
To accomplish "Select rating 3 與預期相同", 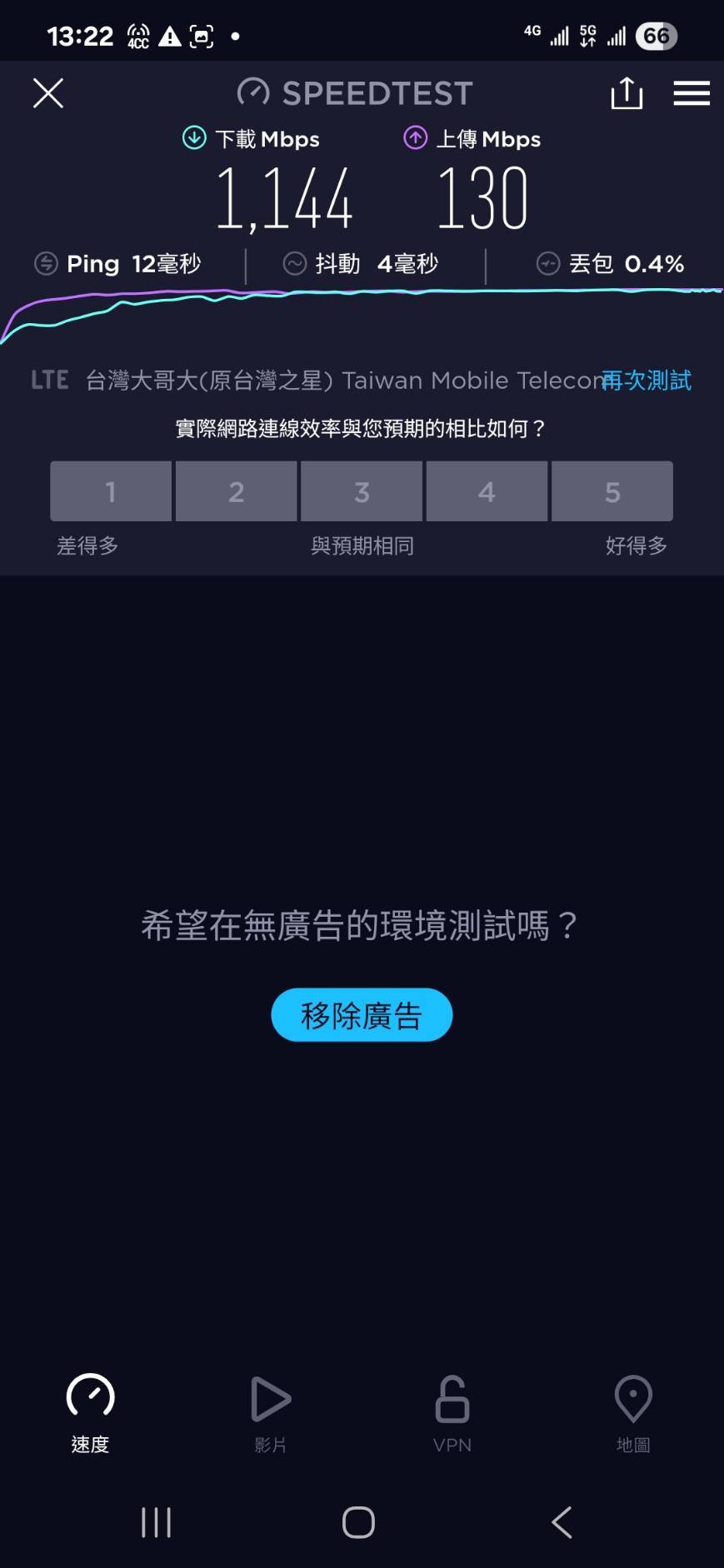I will click(x=362, y=491).
